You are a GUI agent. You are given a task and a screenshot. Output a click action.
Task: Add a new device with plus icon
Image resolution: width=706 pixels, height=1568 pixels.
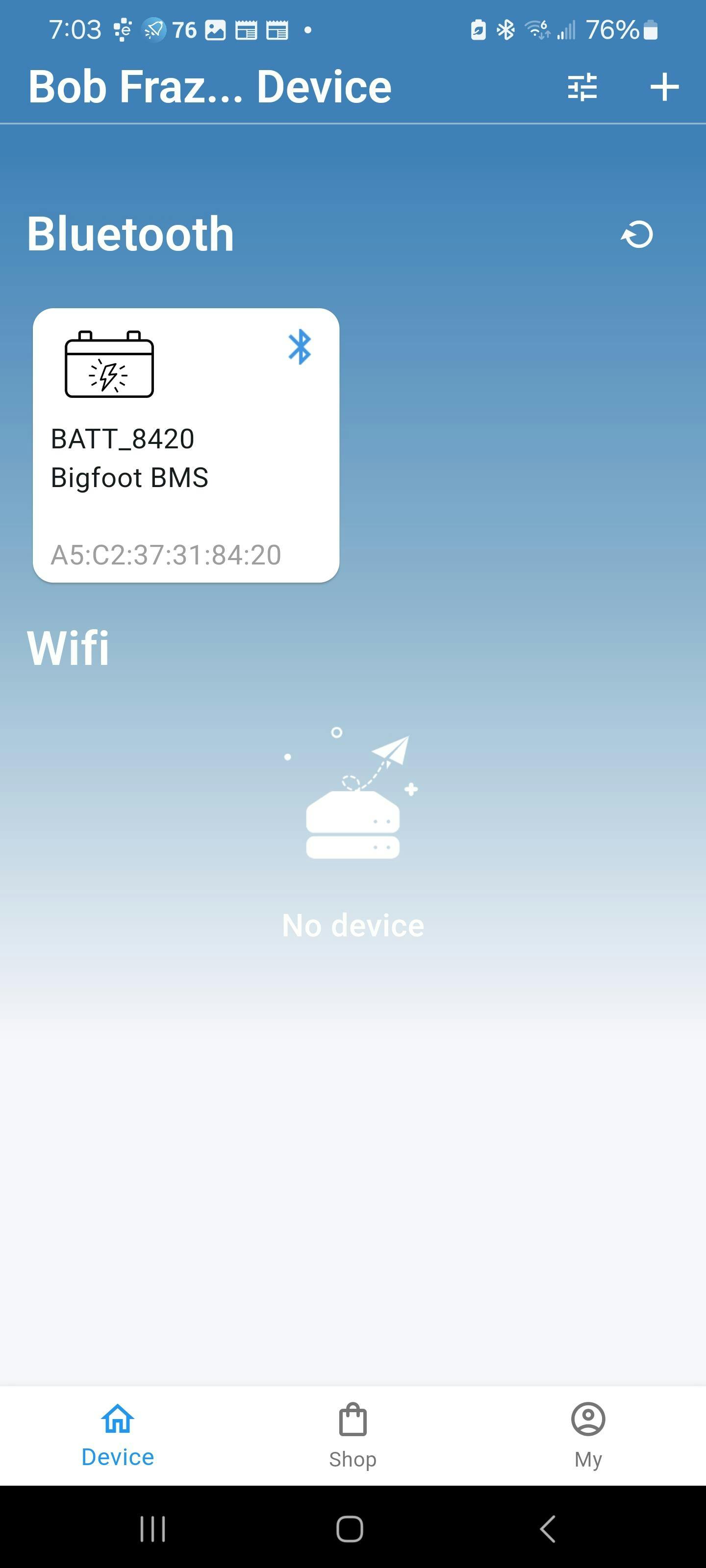(x=664, y=87)
